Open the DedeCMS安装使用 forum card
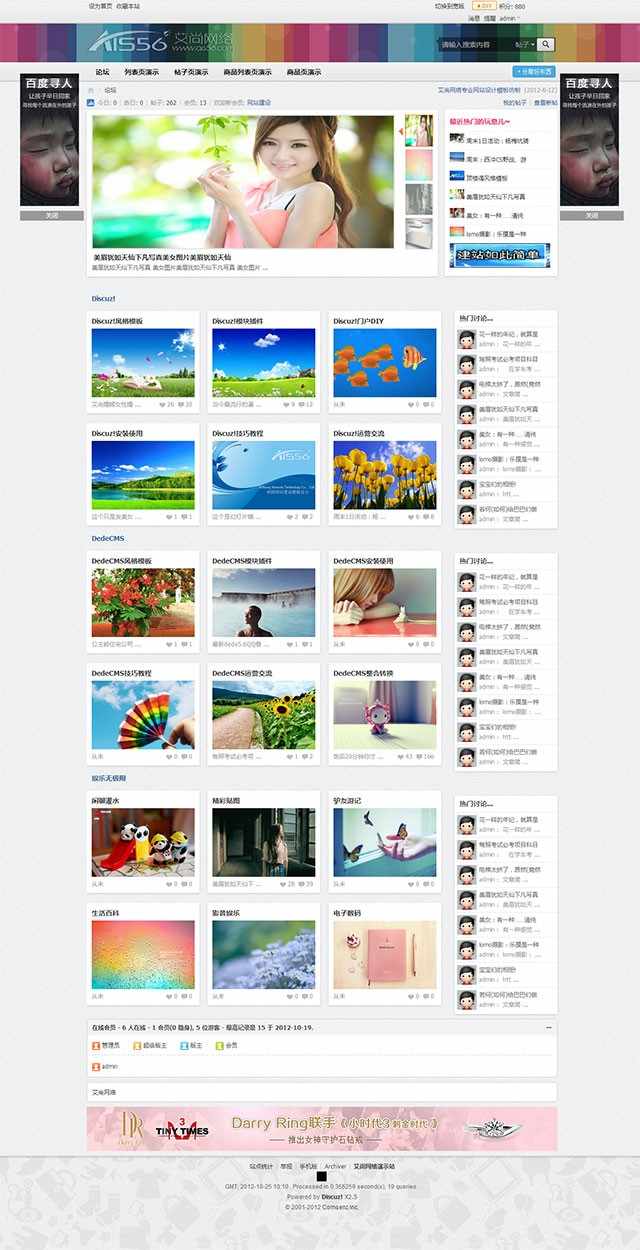Viewport: 640px width, 1250px height. pyautogui.click(x=384, y=603)
